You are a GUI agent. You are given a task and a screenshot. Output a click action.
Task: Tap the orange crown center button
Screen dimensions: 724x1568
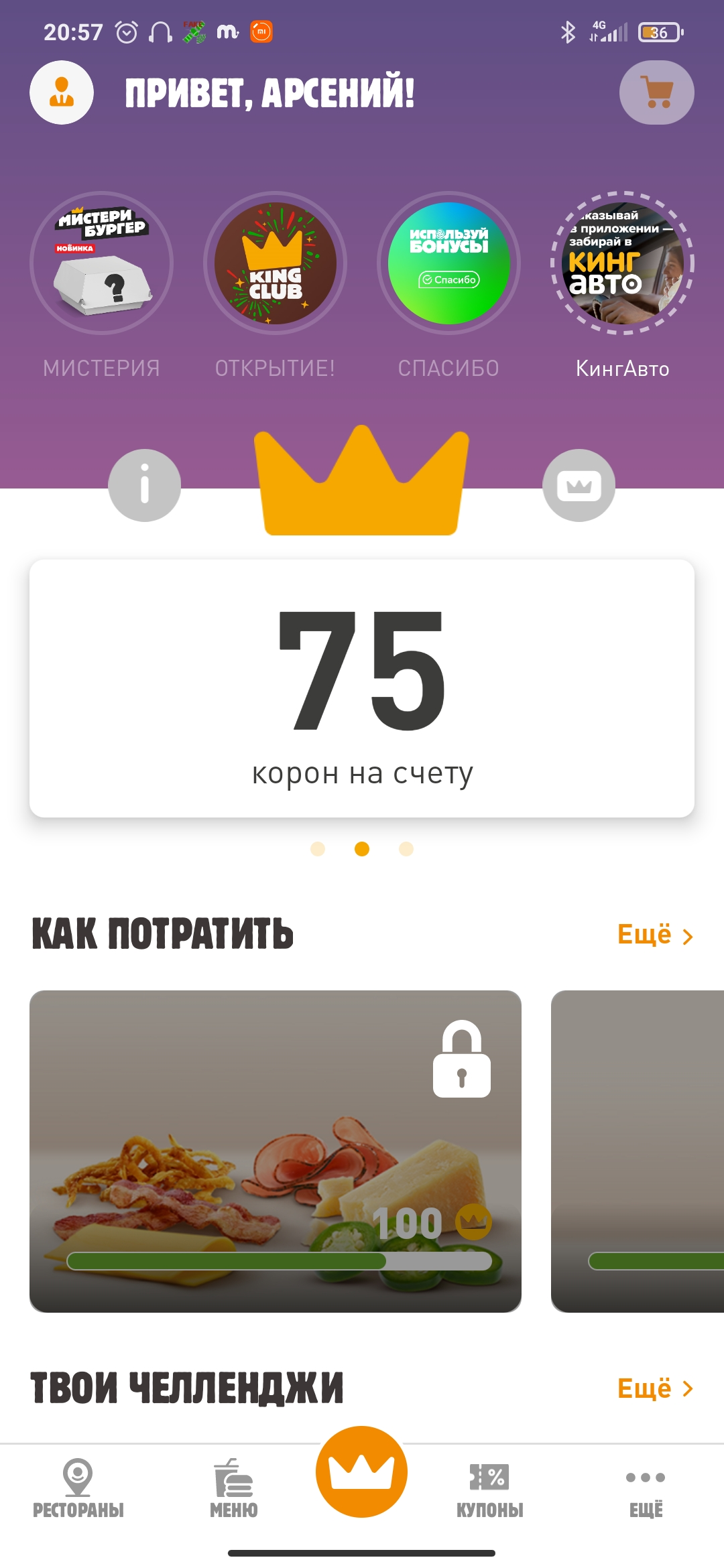click(362, 1472)
